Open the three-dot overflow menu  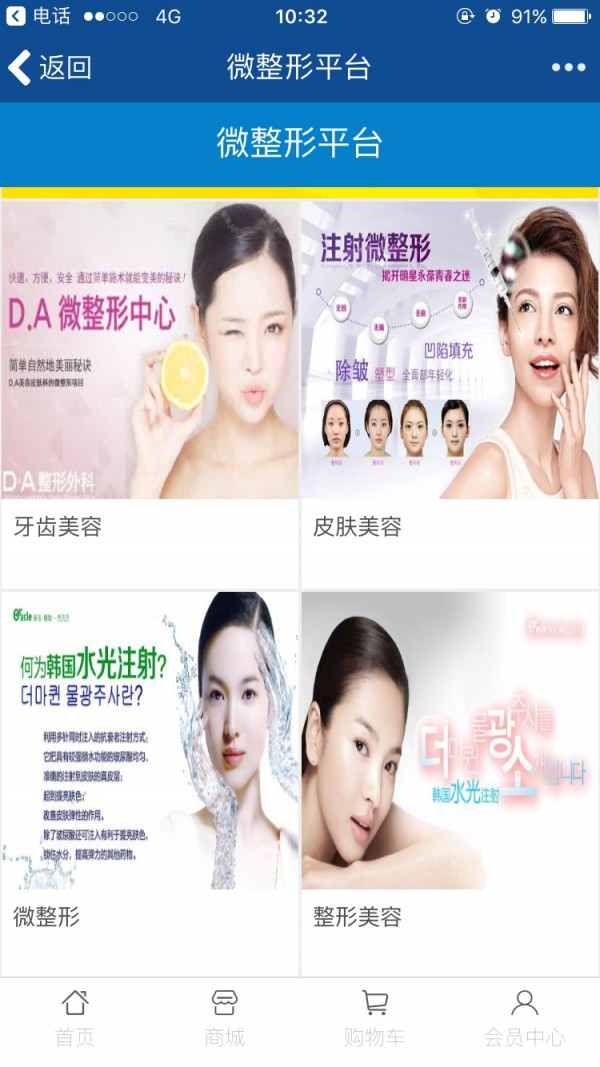click(568, 67)
